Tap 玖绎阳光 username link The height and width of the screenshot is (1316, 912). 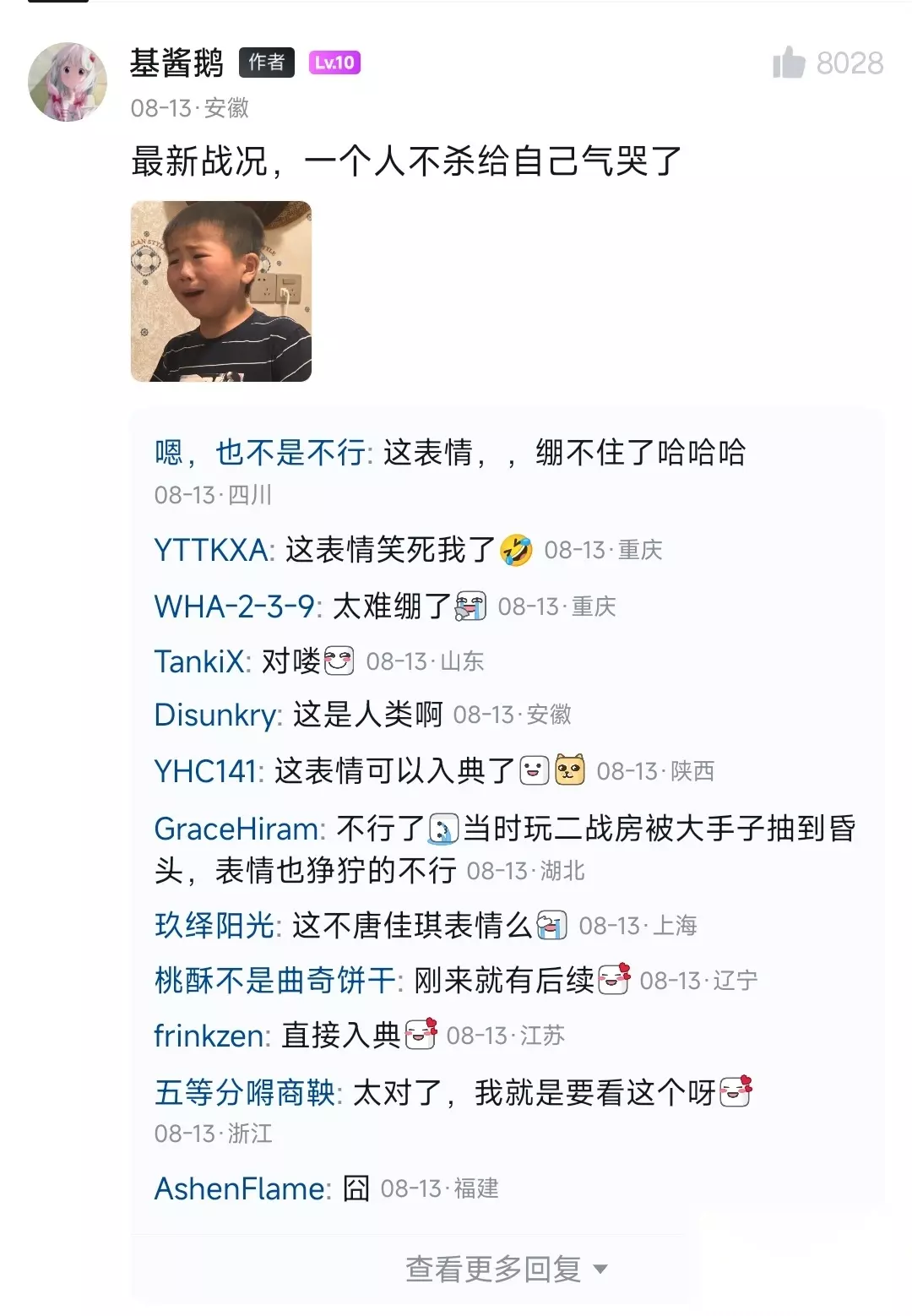click(214, 926)
